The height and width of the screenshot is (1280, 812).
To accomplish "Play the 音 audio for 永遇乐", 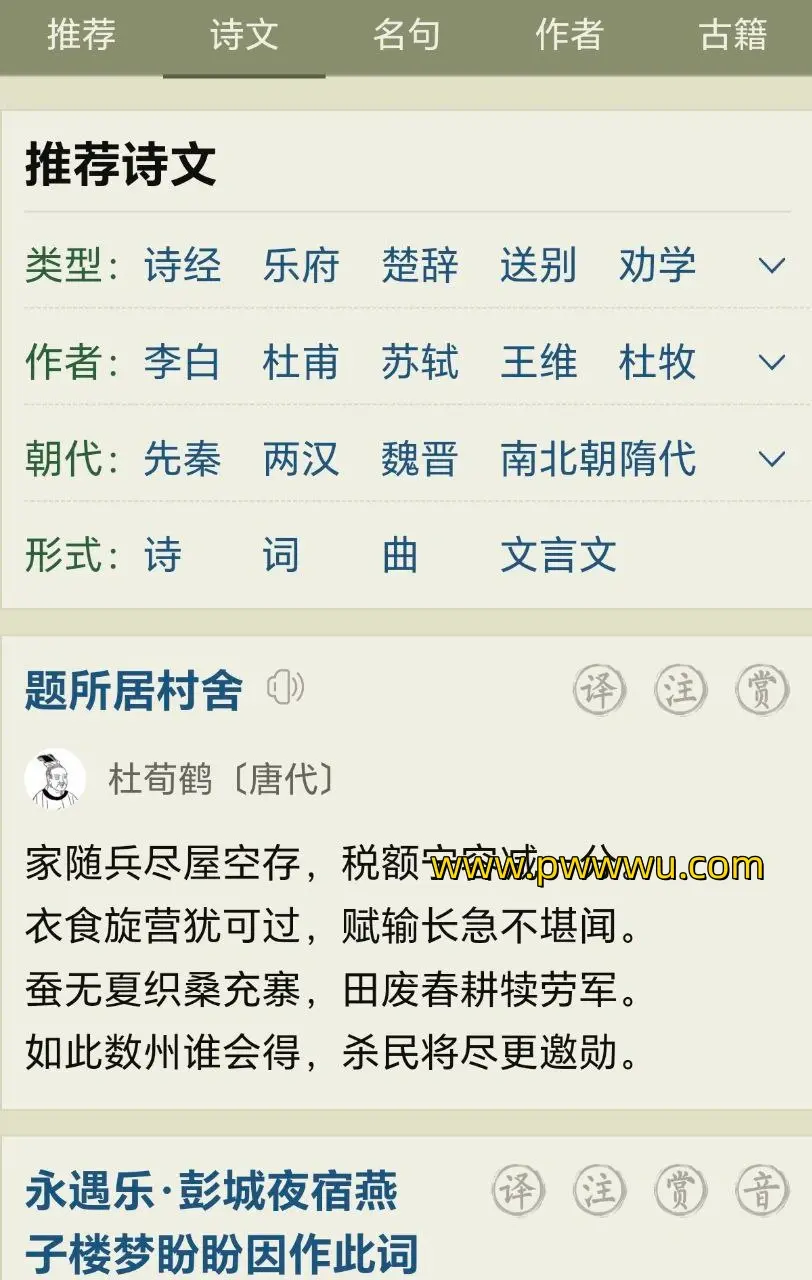I will point(762,1191).
